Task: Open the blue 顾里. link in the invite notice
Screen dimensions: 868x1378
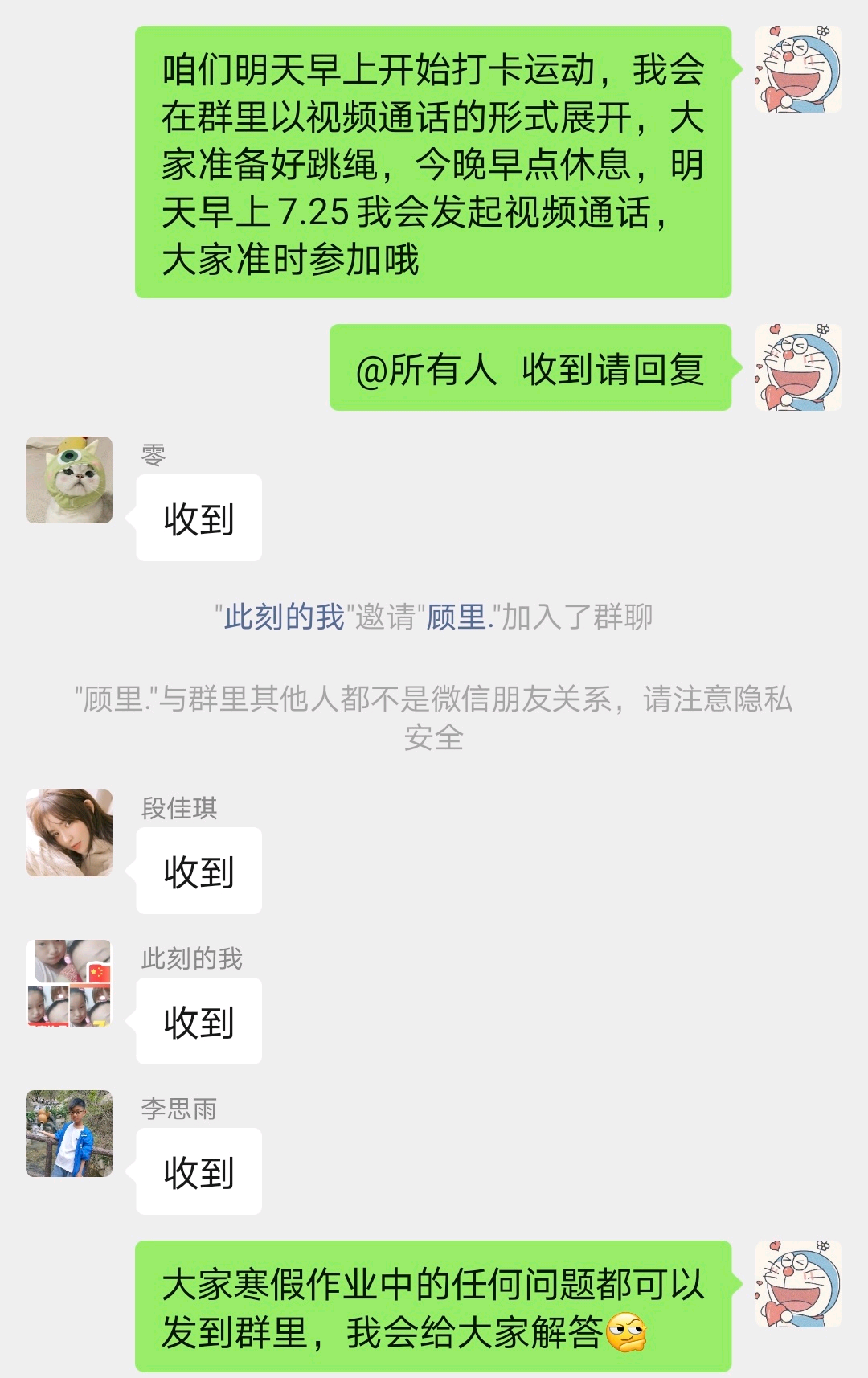Action: tap(459, 617)
